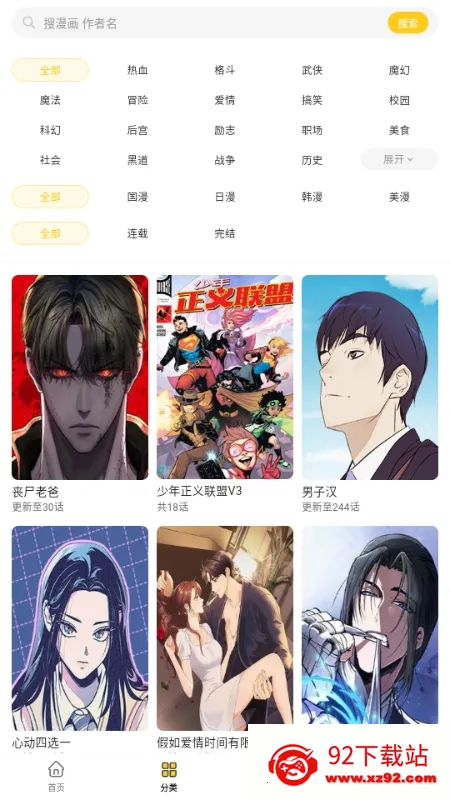Filter by 武侠 genre
The image size is (450, 800).
coord(312,70)
